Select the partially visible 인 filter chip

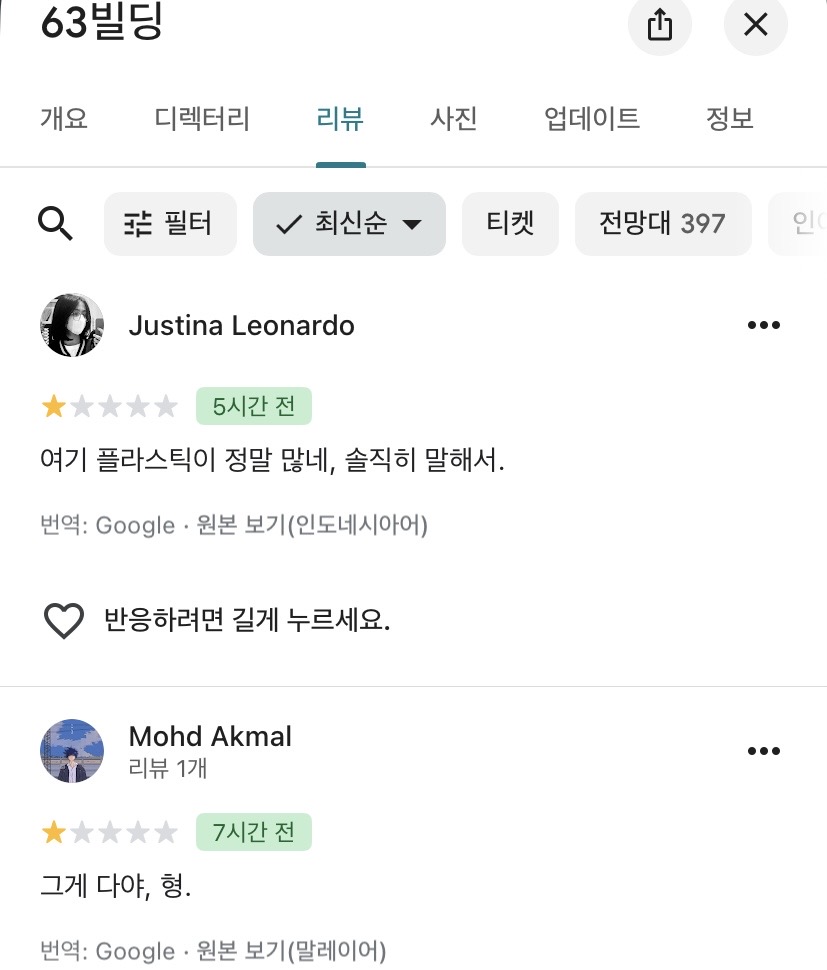tap(806, 224)
